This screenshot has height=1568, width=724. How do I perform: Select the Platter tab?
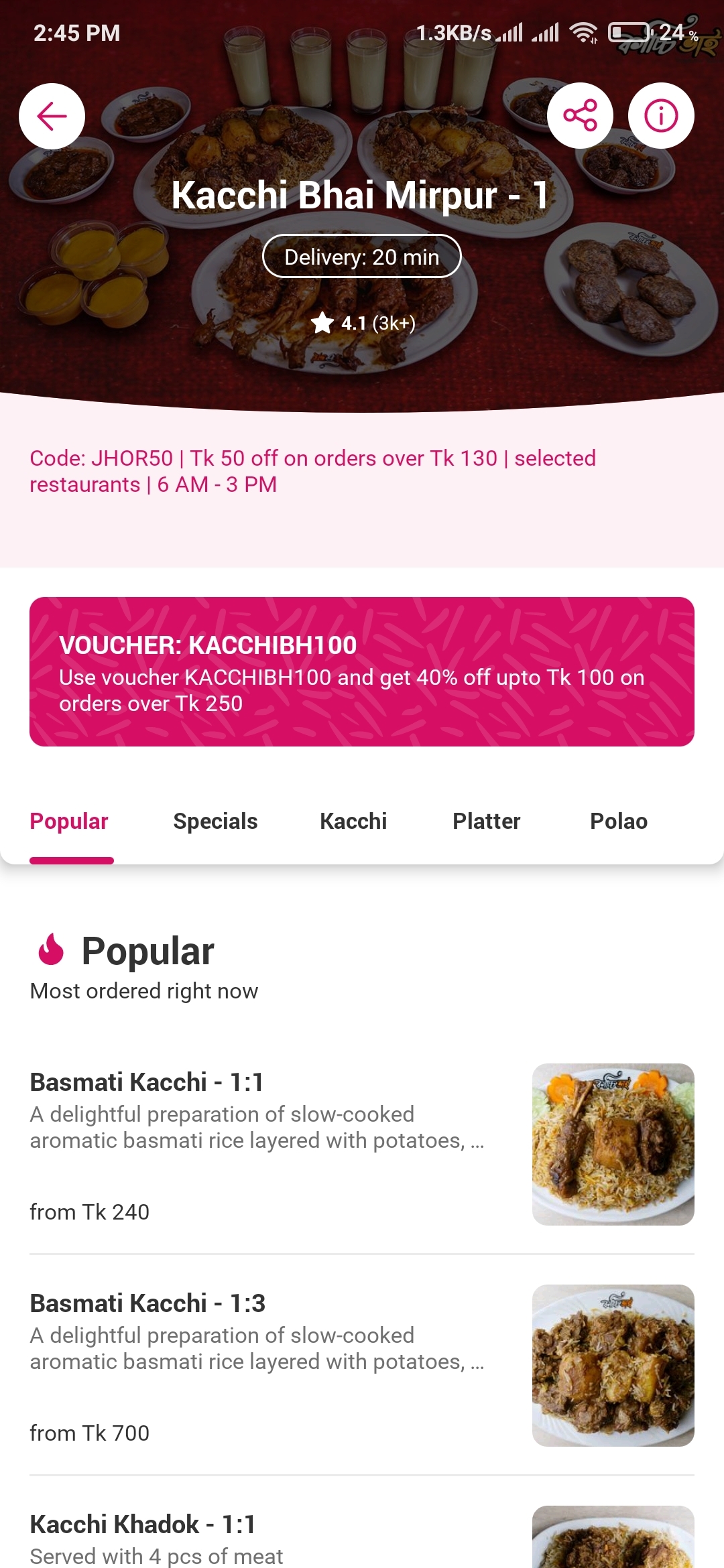point(487,820)
